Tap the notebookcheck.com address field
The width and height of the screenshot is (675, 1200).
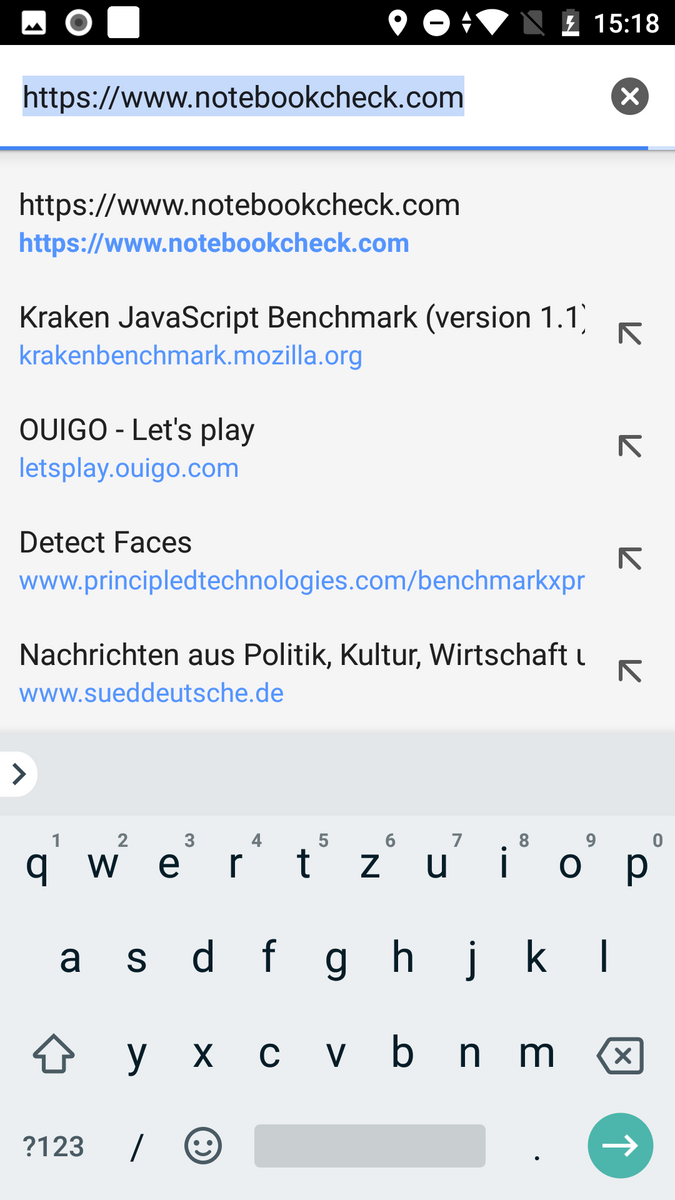pyautogui.click(x=300, y=97)
